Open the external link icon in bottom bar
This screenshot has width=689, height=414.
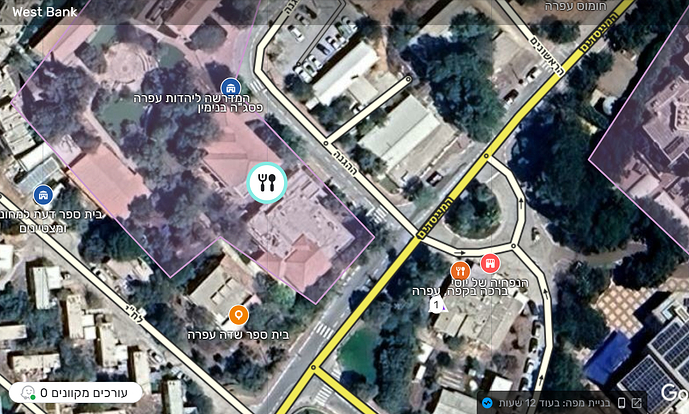click(637, 403)
